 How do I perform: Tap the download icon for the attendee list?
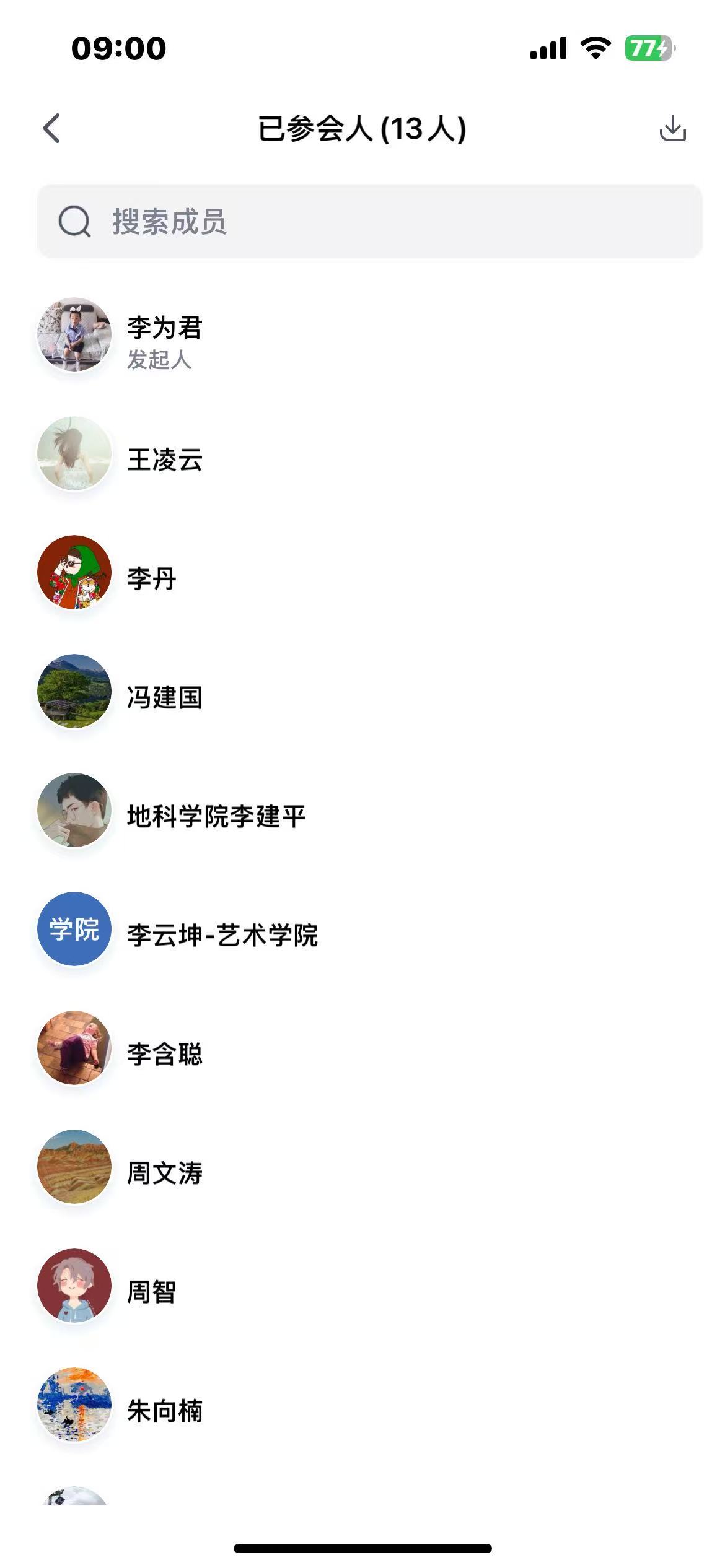tap(672, 129)
